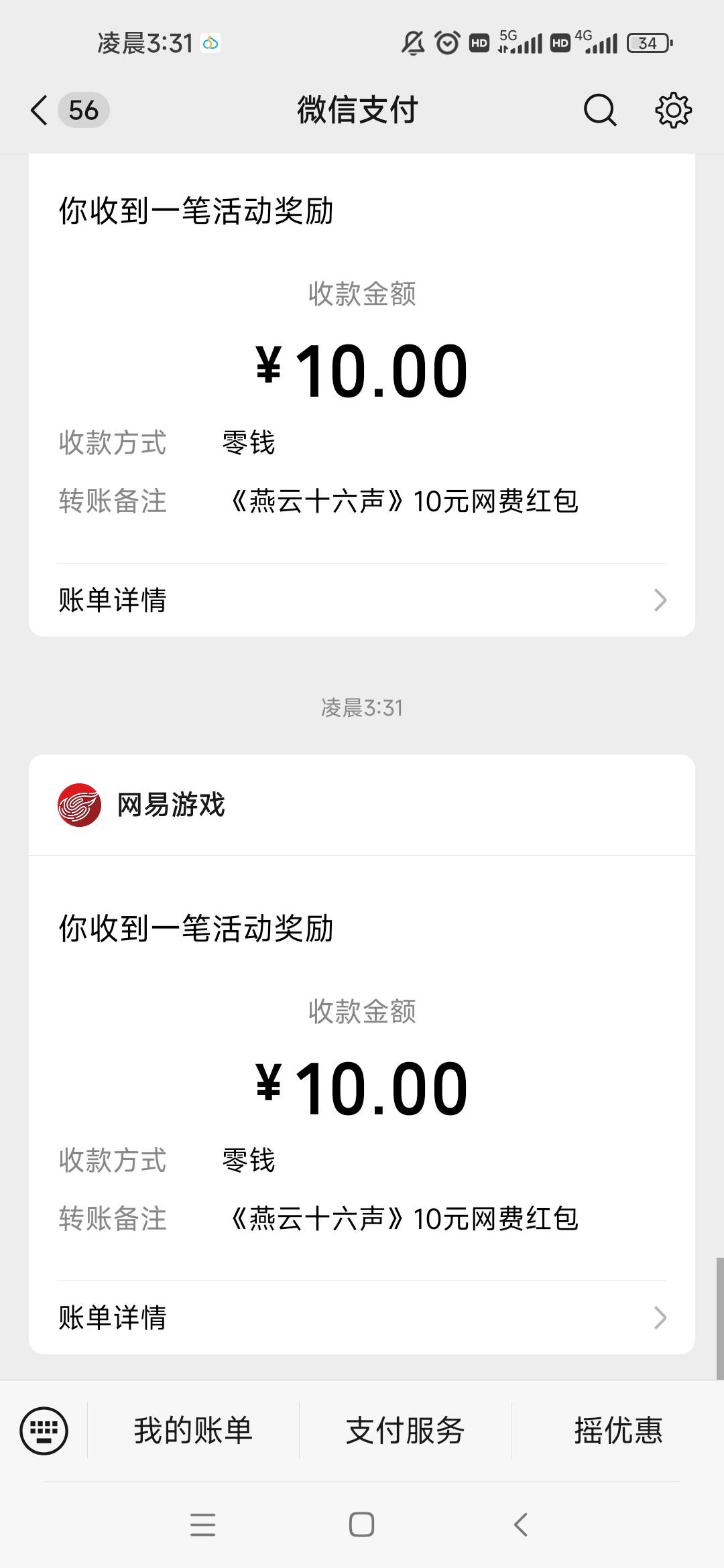Open the system recent apps menu
The width and height of the screenshot is (724, 1568).
coord(202,1524)
